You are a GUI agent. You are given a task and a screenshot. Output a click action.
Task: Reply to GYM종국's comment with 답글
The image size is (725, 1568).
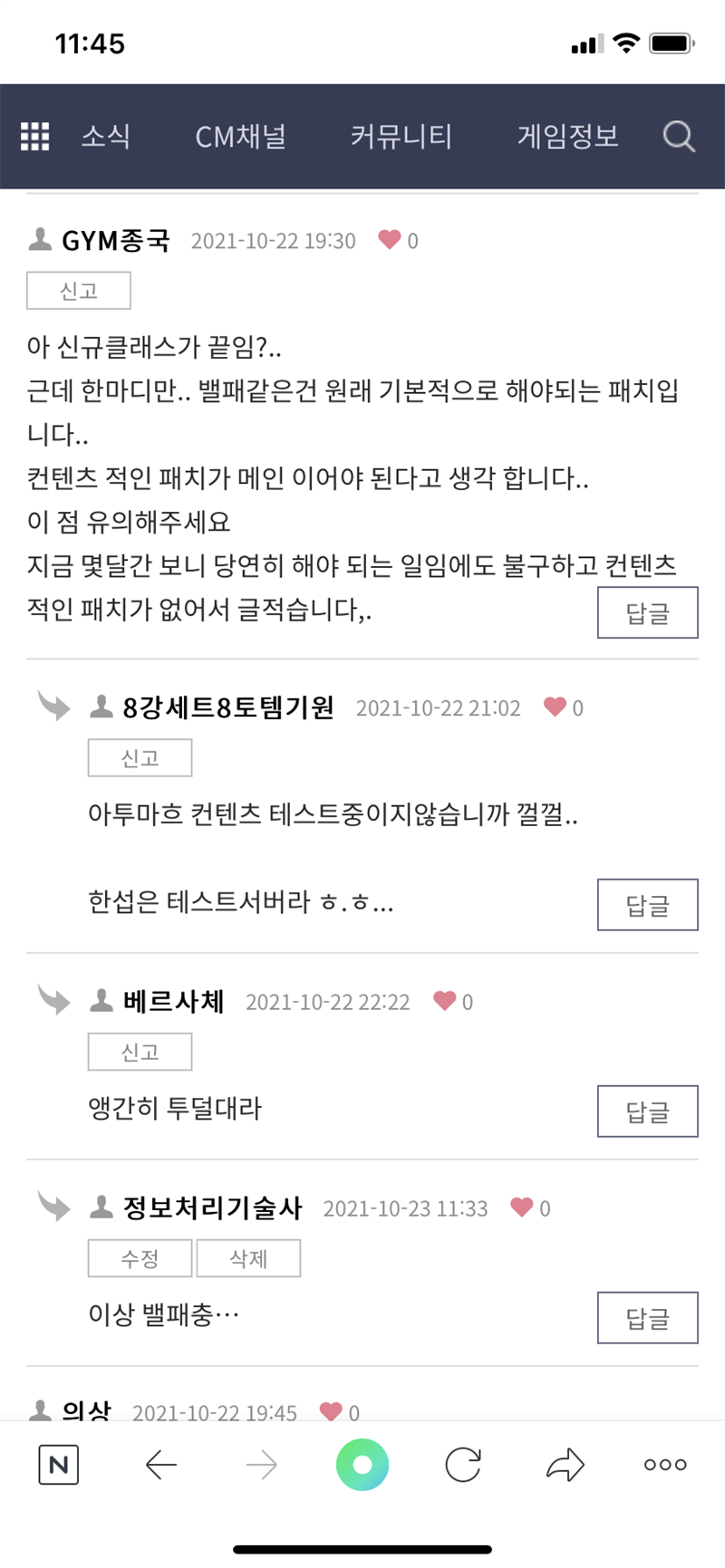pos(647,613)
